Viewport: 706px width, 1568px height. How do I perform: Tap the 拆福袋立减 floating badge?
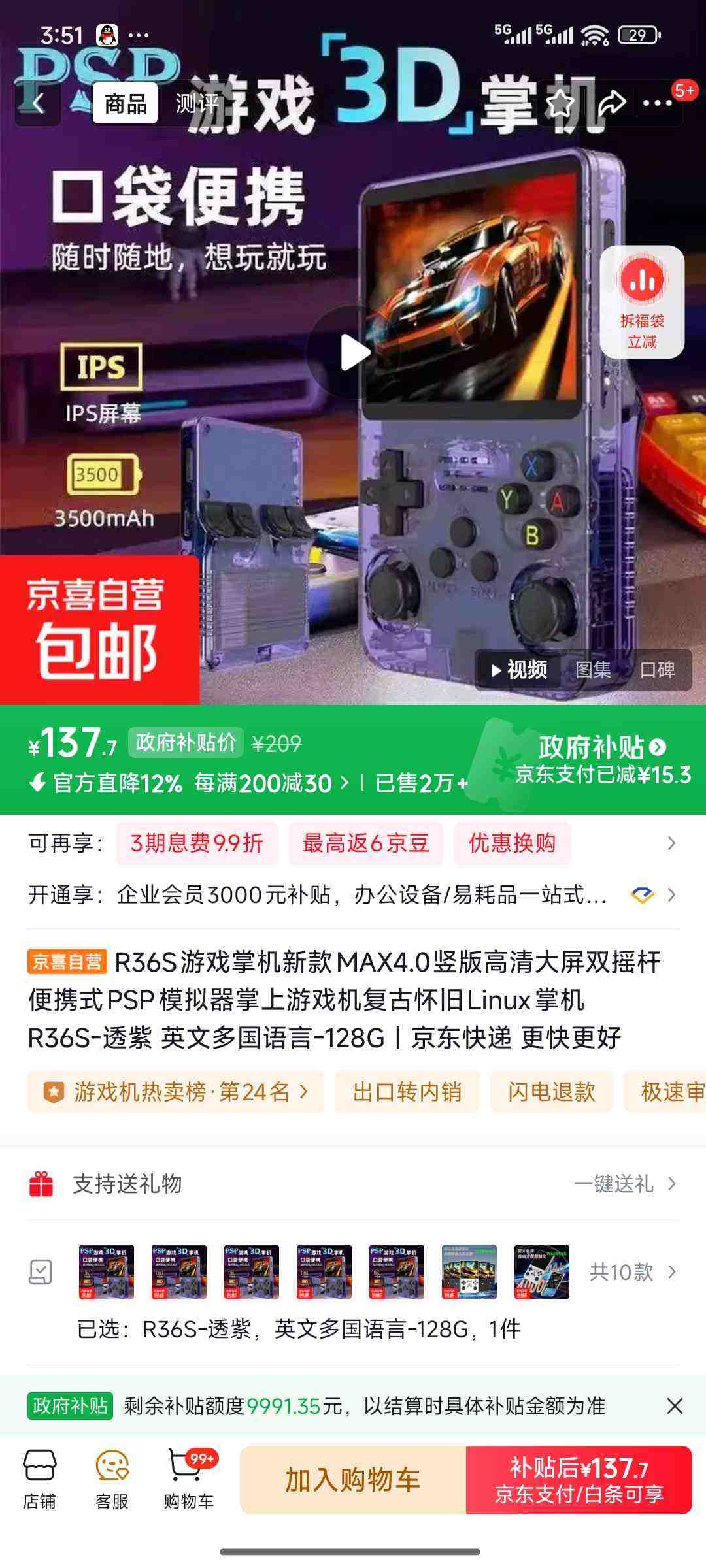click(x=644, y=304)
